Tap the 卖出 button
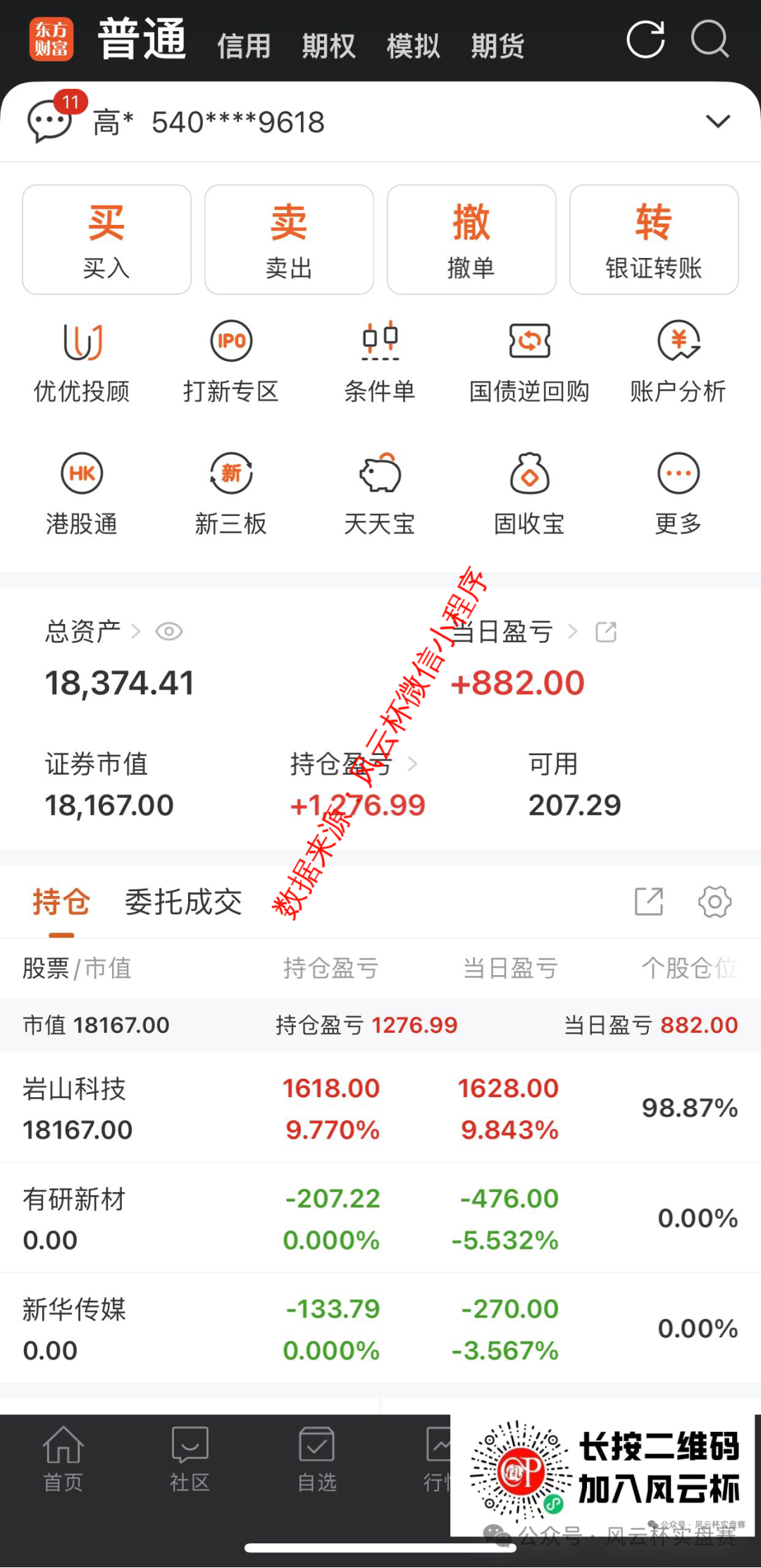Image resolution: width=761 pixels, height=1568 pixels. [289, 240]
